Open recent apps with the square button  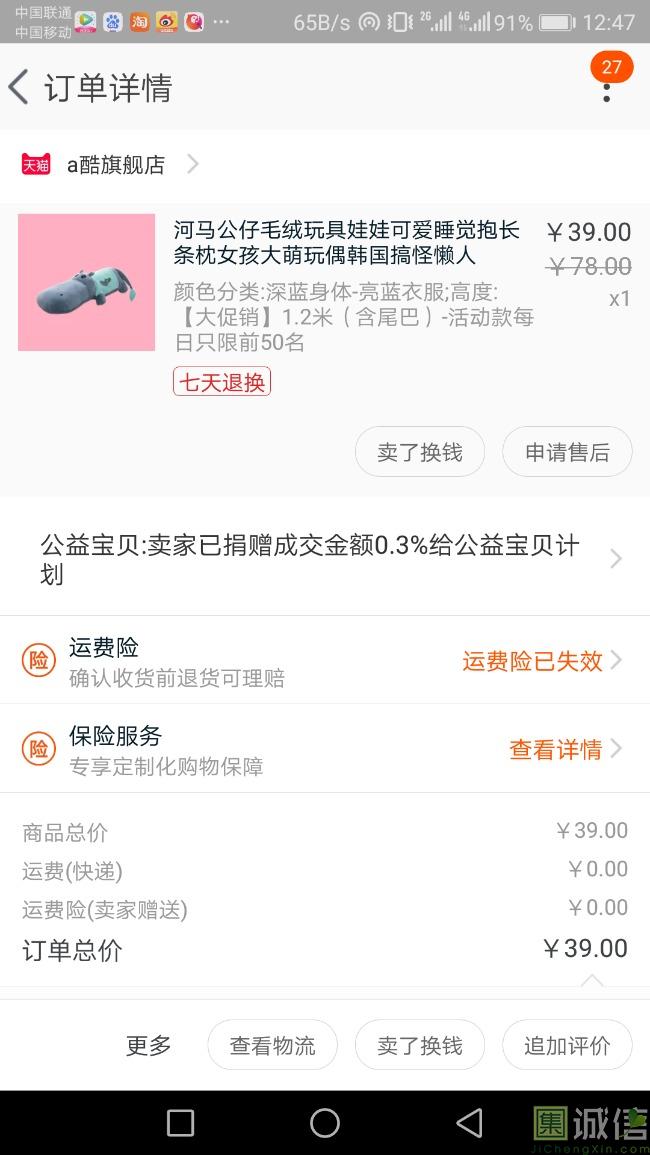click(x=180, y=1123)
